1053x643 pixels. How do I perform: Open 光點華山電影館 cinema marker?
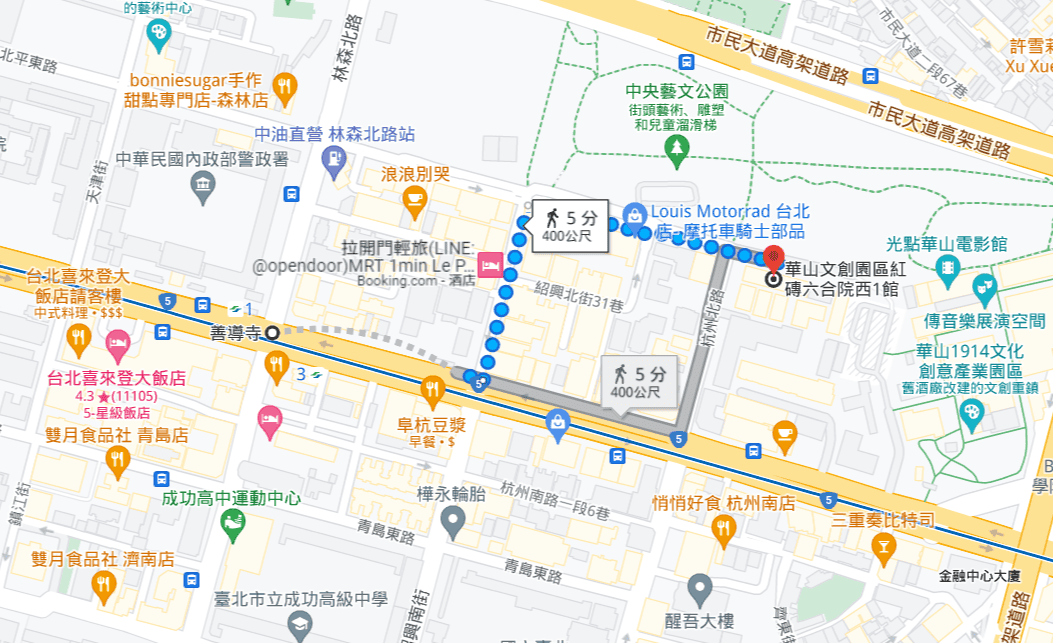947,267
